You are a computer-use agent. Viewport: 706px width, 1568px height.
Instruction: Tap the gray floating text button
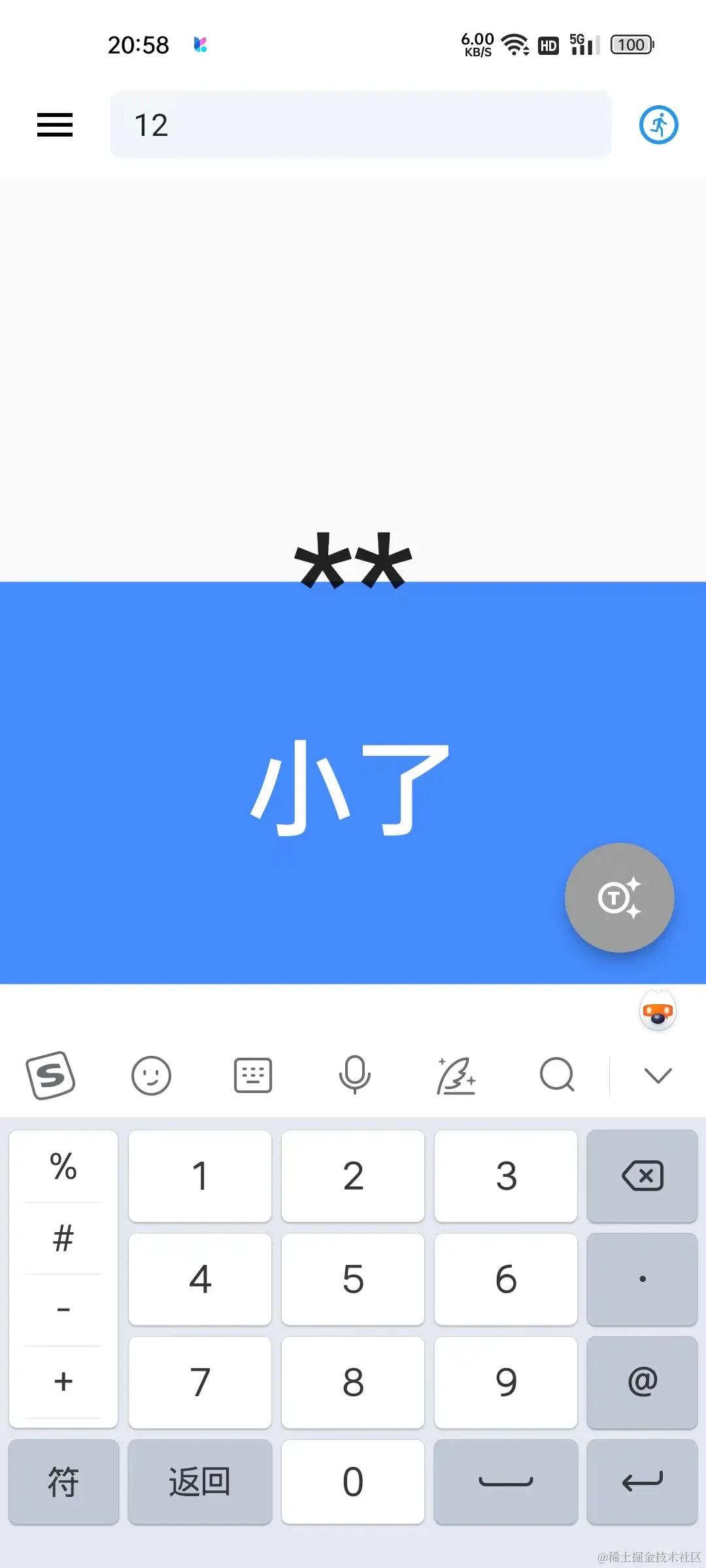tap(619, 898)
